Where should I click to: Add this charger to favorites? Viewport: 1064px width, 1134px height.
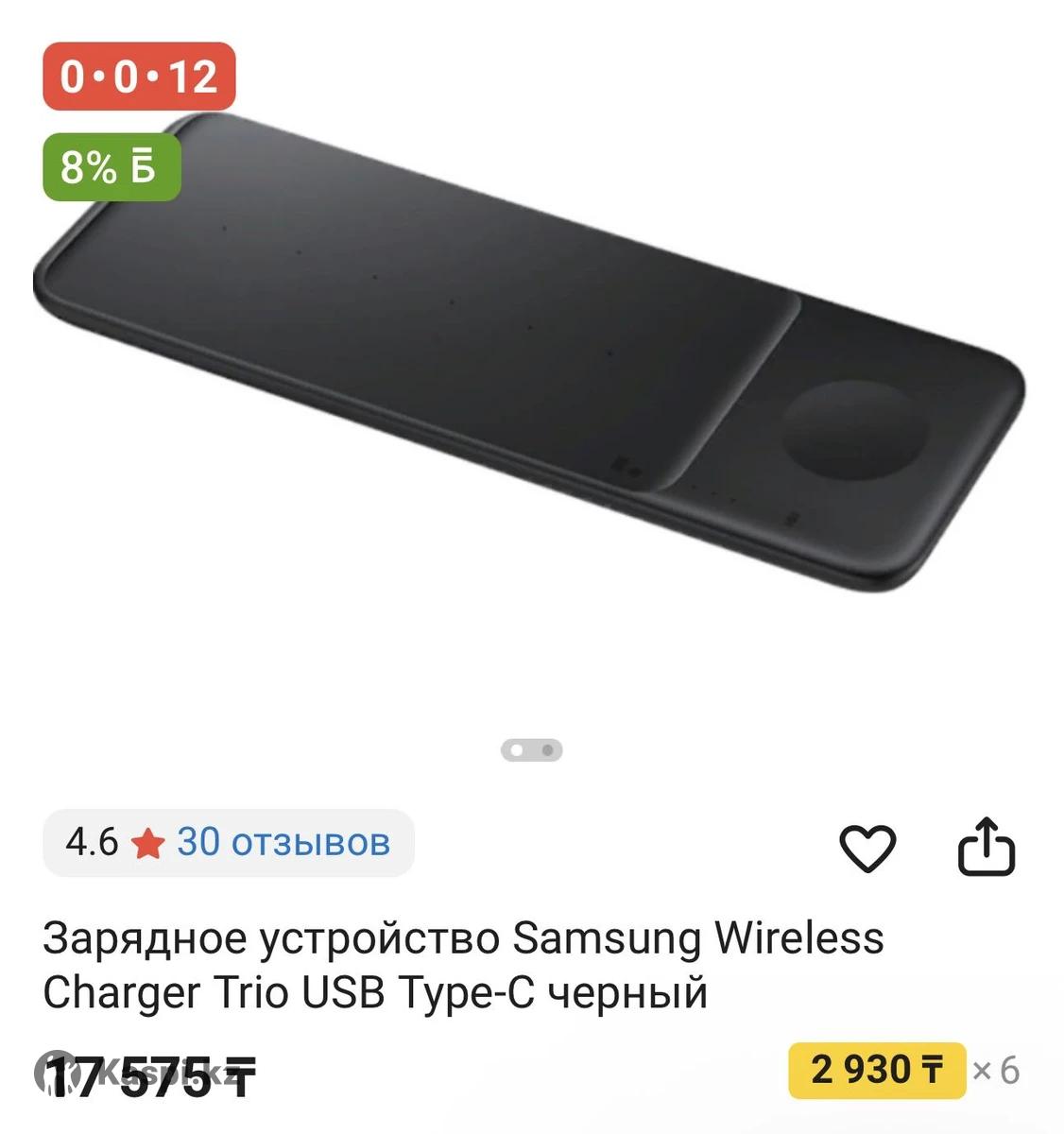[867, 848]
